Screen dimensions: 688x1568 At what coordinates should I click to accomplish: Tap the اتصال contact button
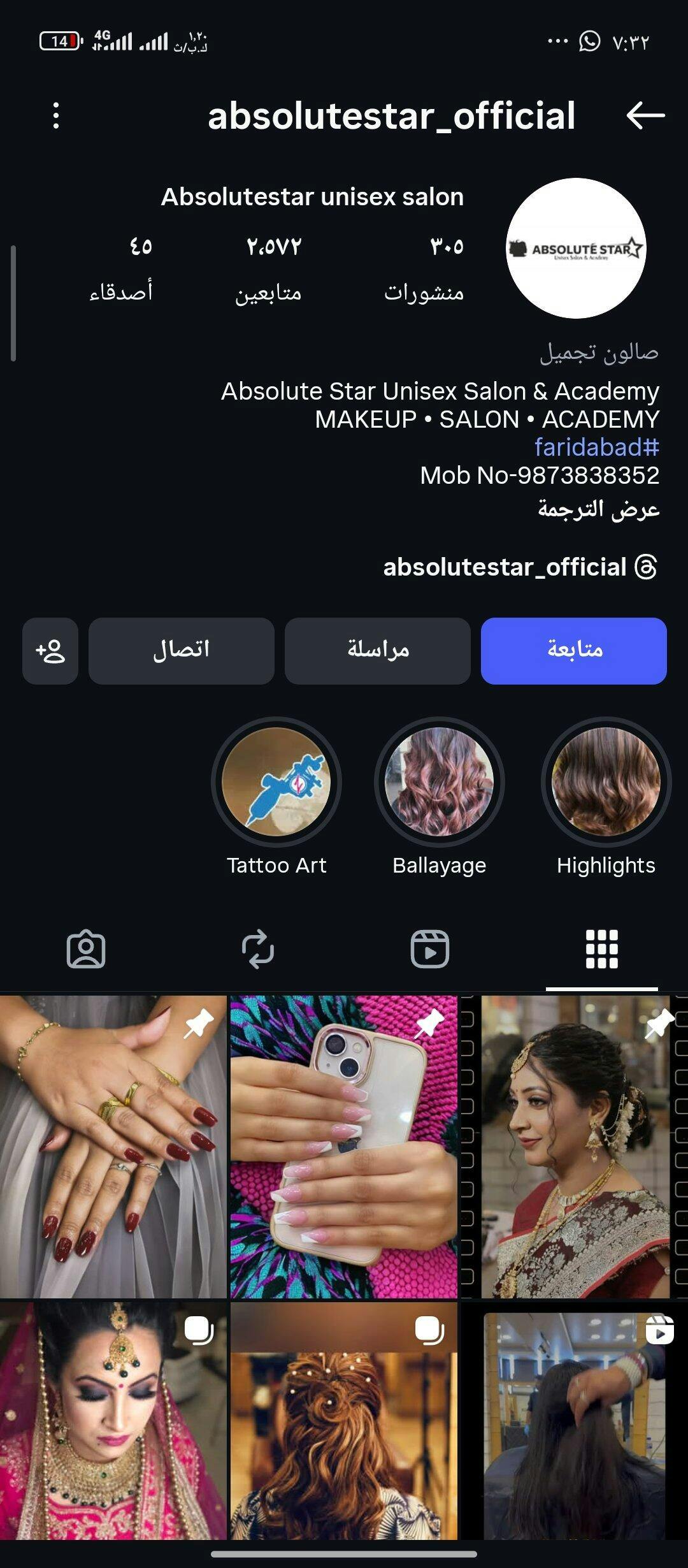pyautogui.click(x=181, y=650)
